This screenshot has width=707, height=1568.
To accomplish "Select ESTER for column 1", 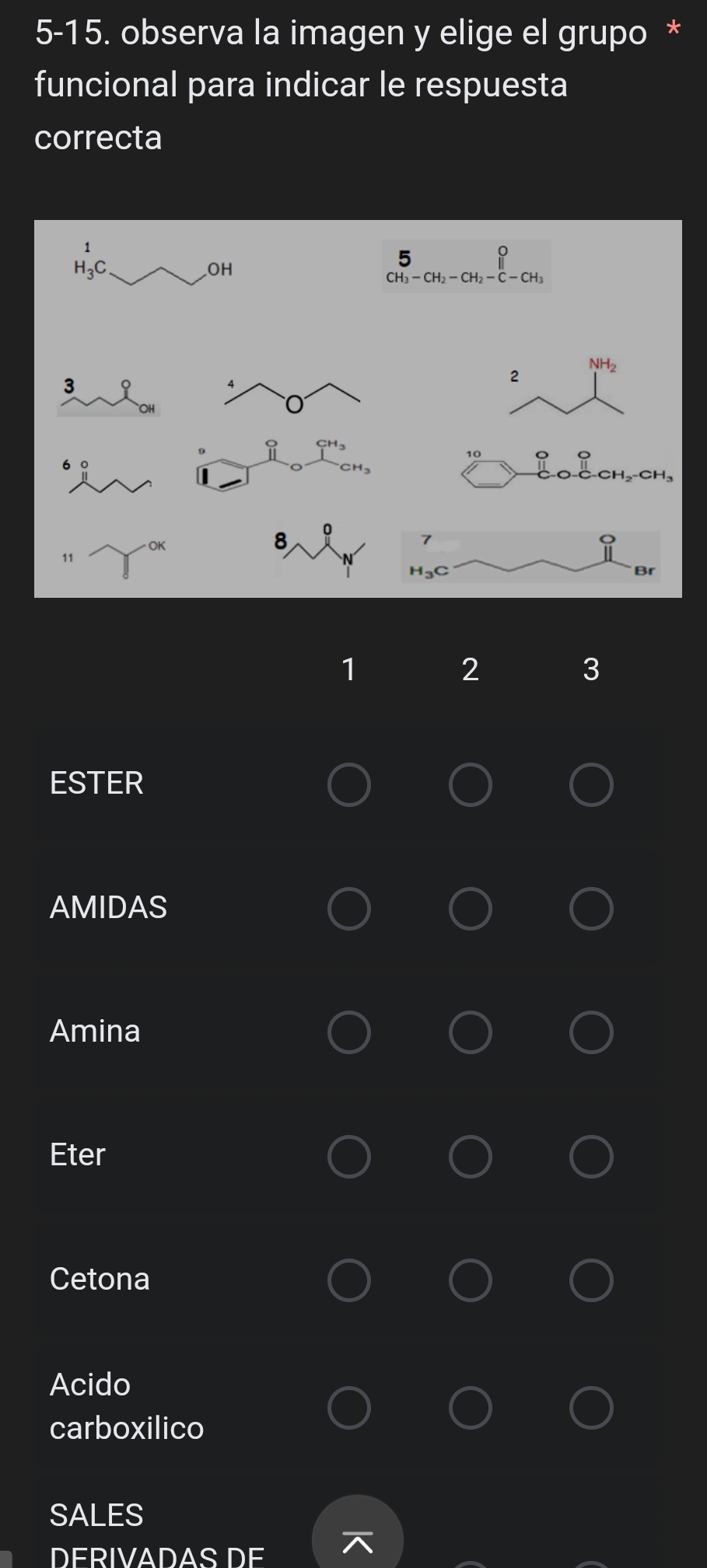I will pos(348,784).
